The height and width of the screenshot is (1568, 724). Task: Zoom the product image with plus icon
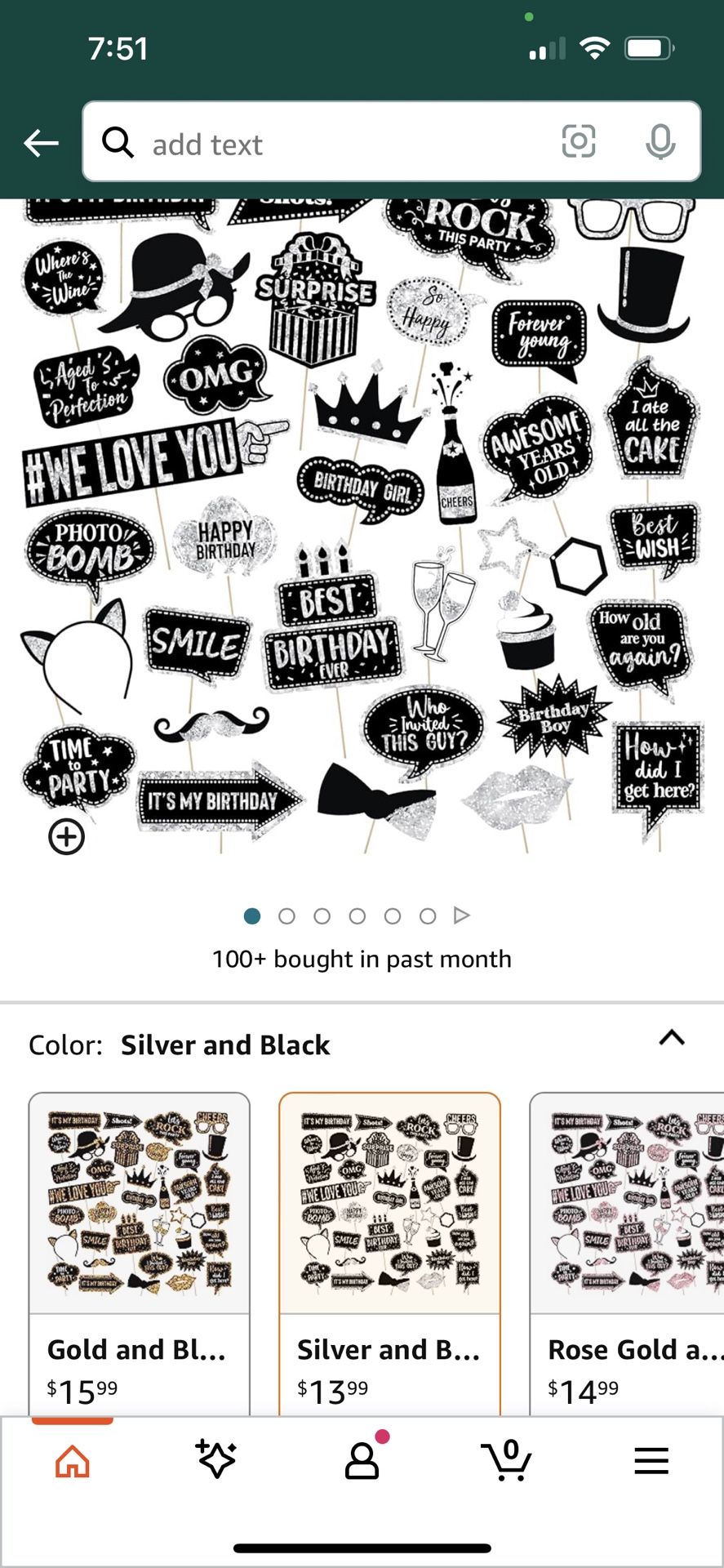[x=67, y=836]
